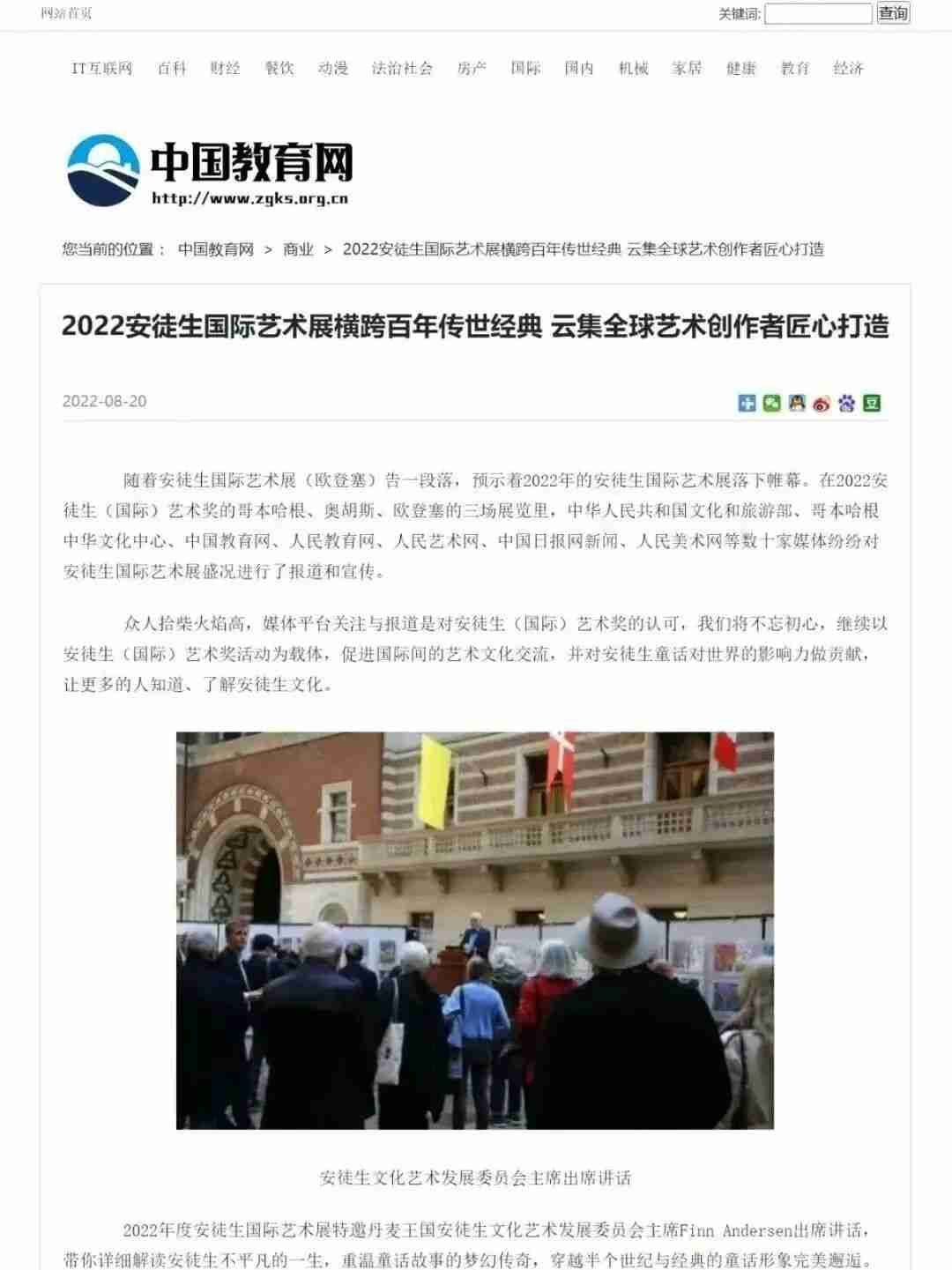
Task: Select the 教育 category
Action: [795, 68]
